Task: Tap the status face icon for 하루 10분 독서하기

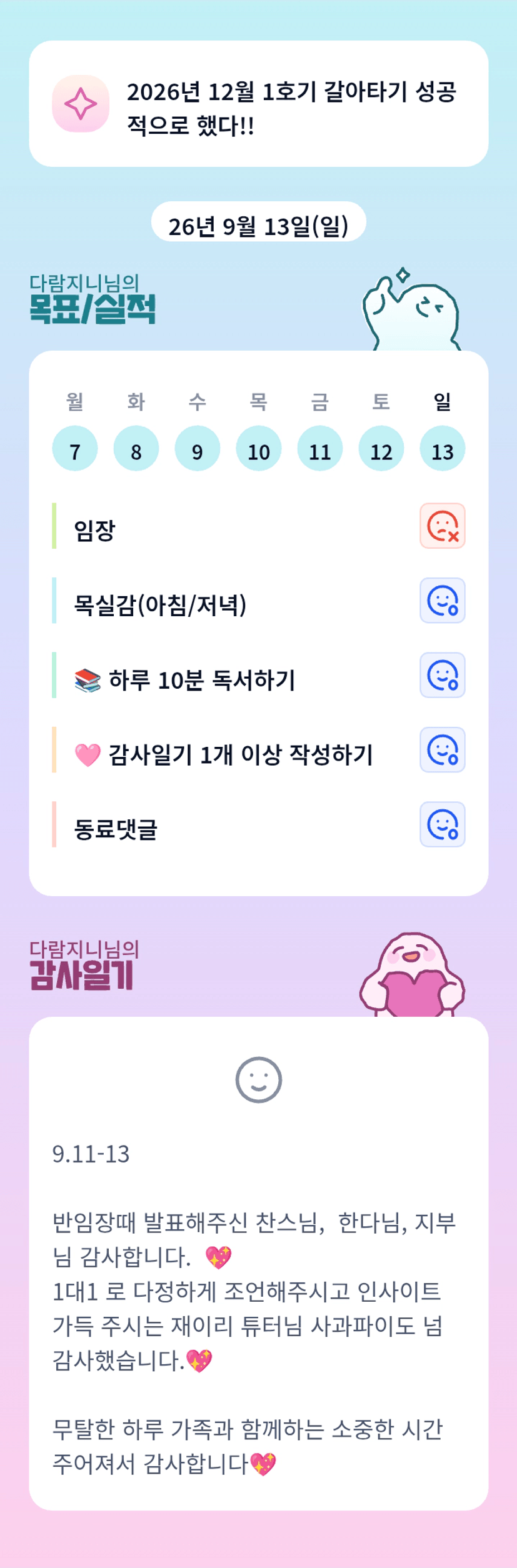Action: 443,675
